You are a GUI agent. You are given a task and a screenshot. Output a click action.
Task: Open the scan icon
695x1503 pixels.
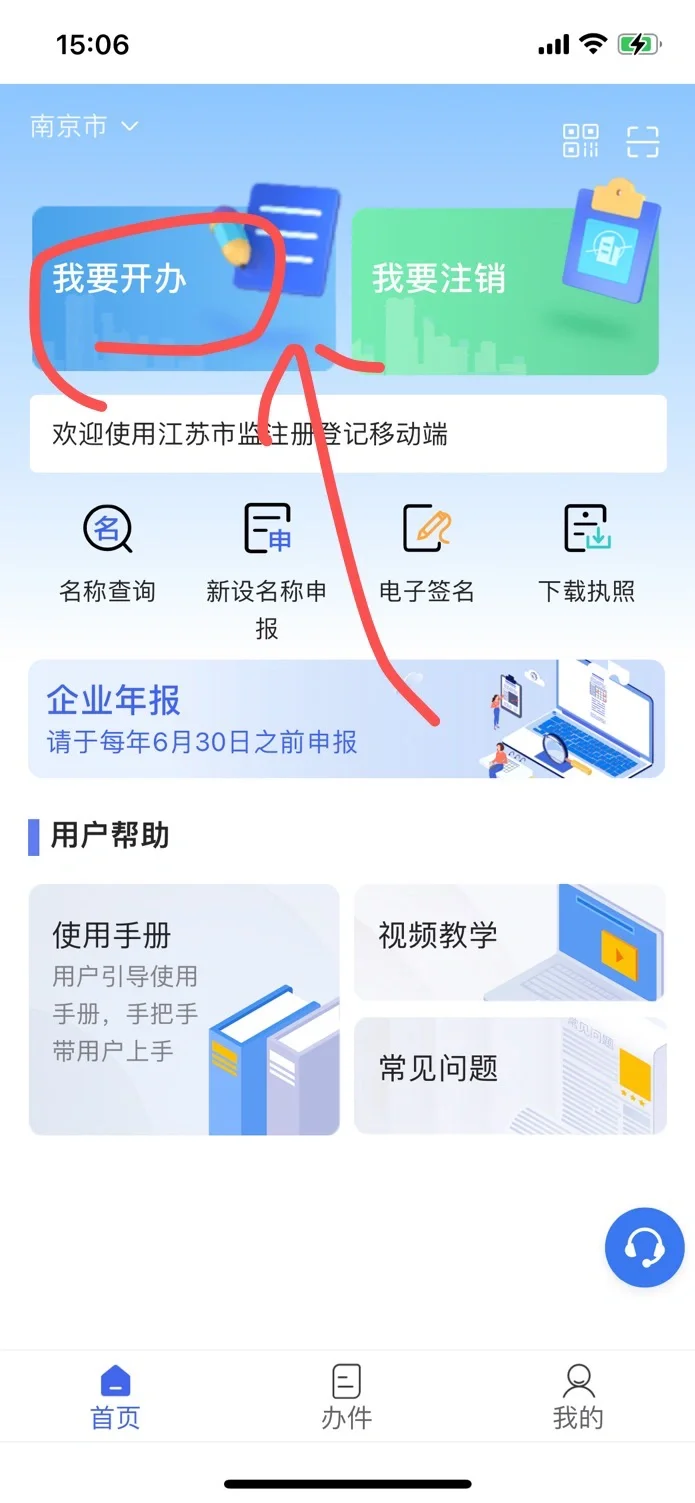point(643,141)
